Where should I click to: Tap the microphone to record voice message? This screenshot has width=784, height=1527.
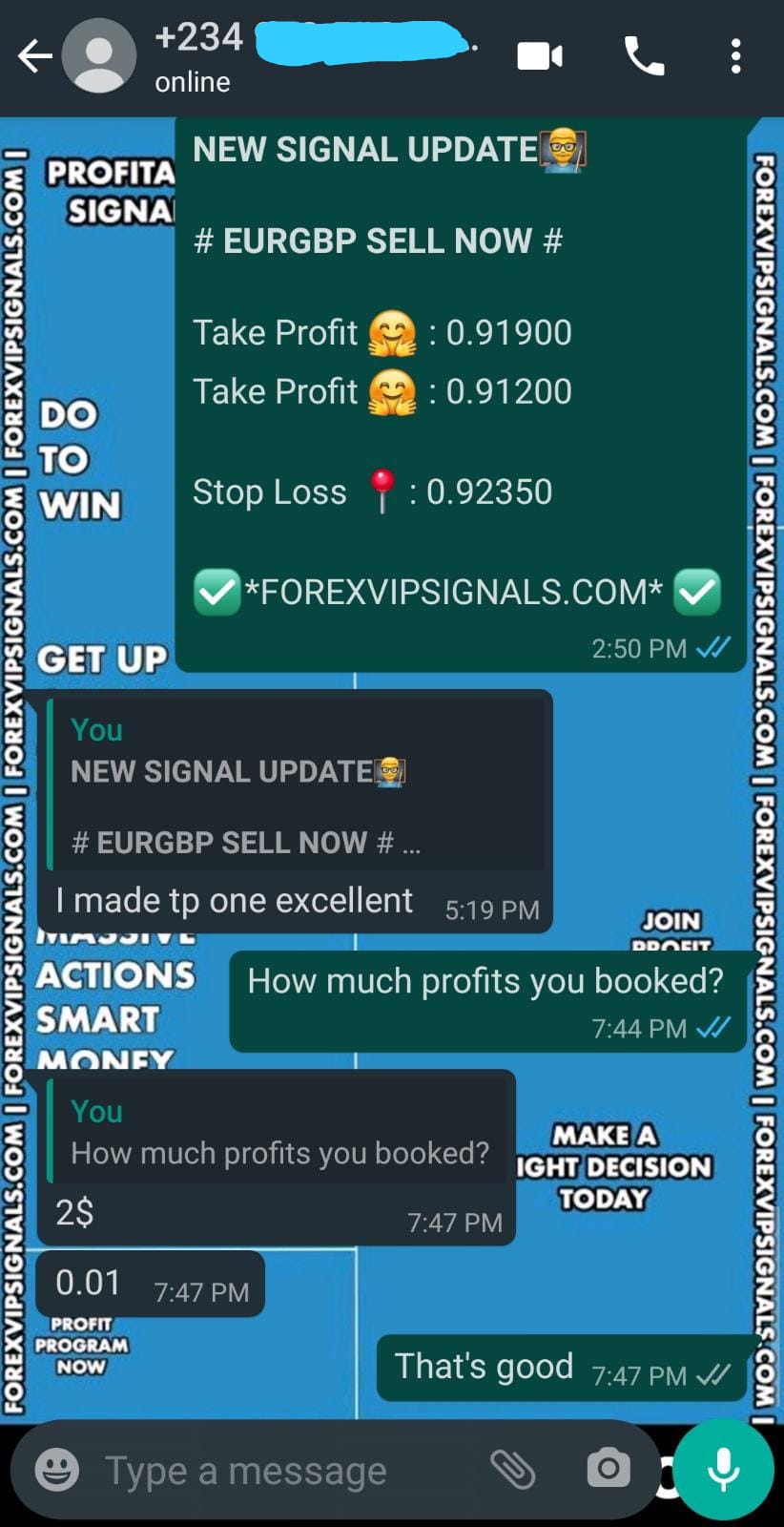[724, 1470]
